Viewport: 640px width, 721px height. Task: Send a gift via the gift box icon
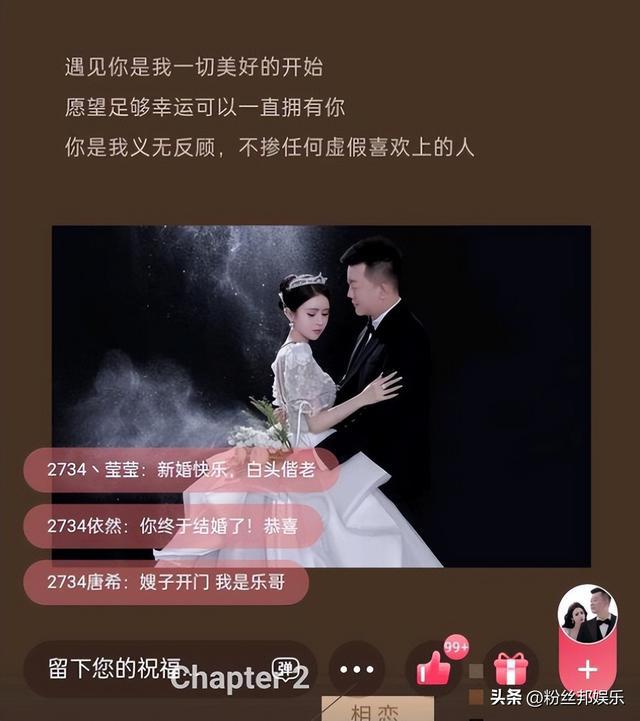[510, 668]
